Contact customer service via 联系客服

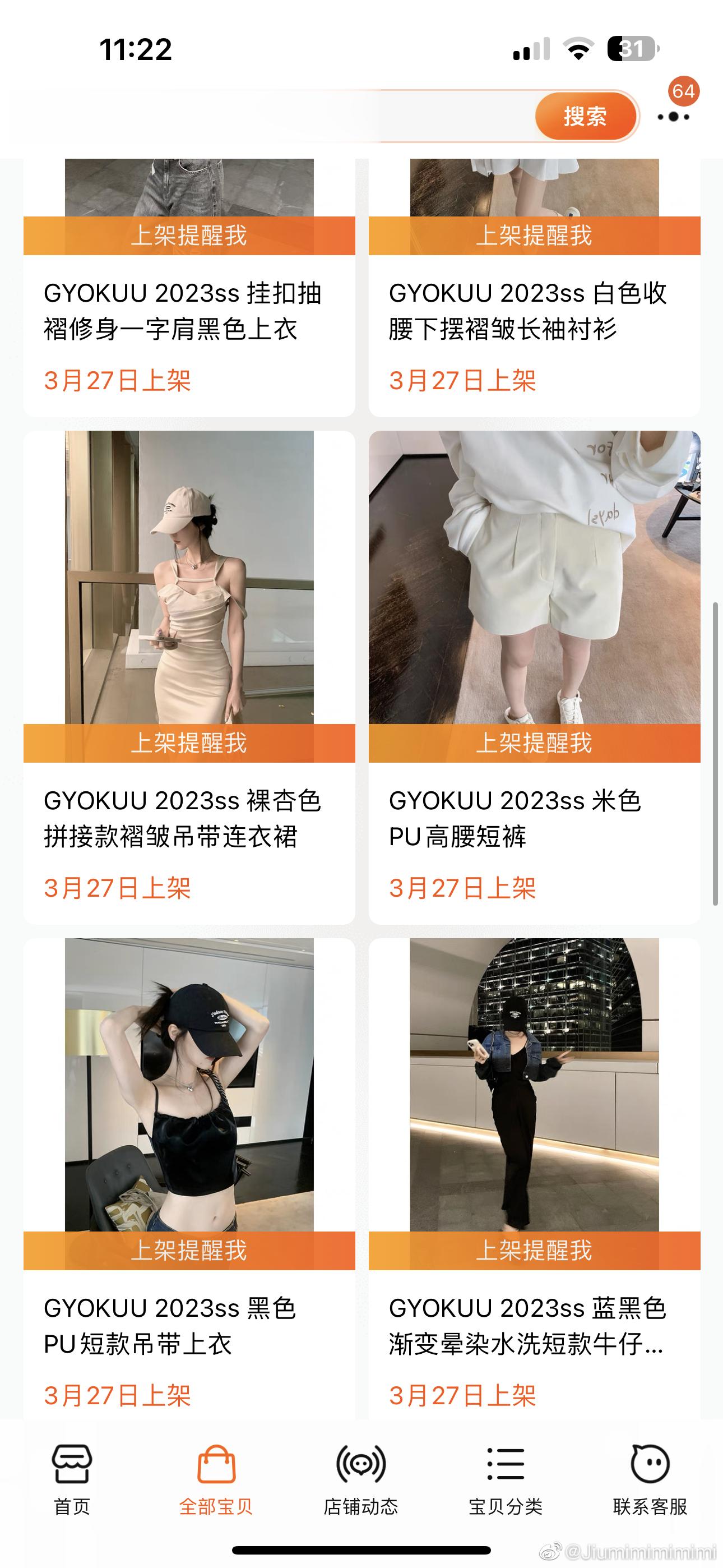(650, 1481)
